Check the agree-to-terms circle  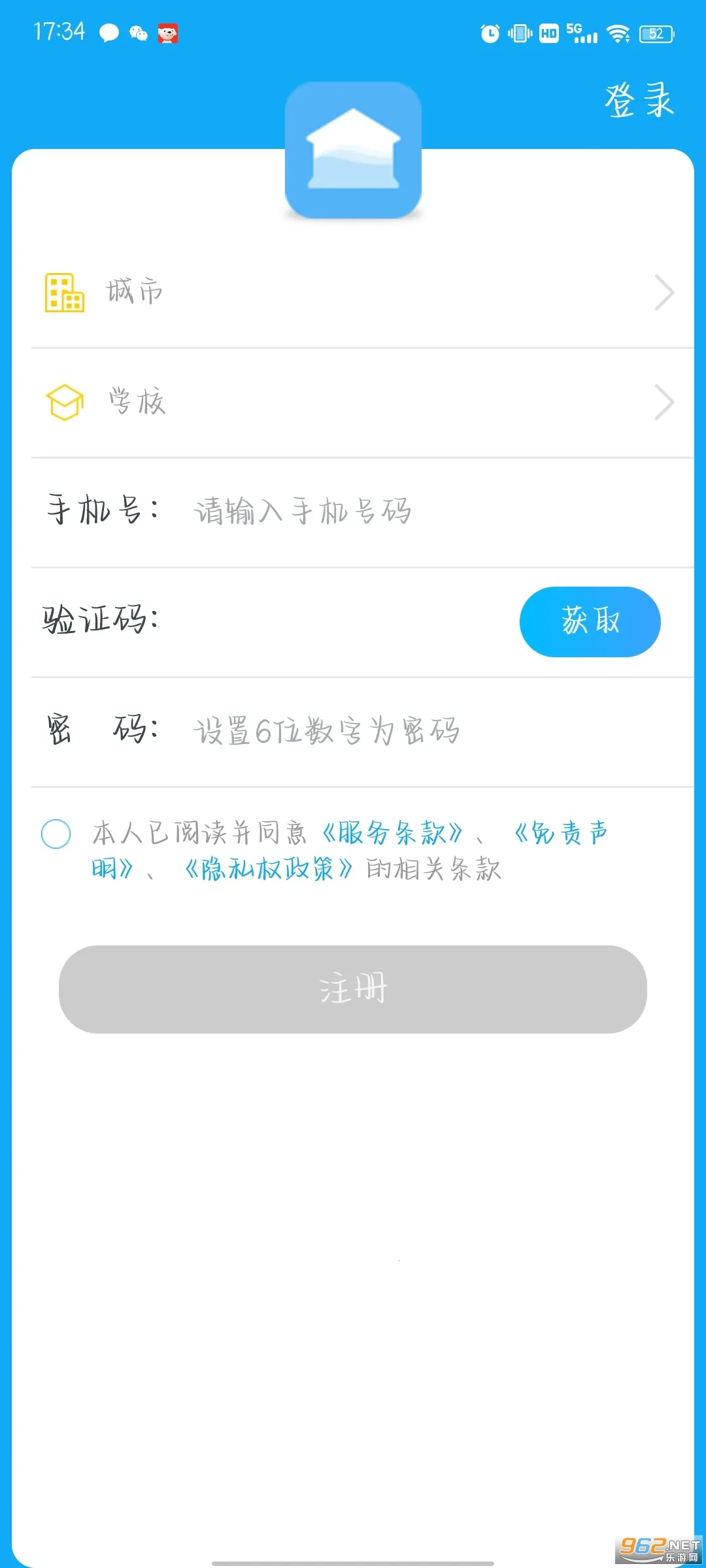(x=56, y=834)
